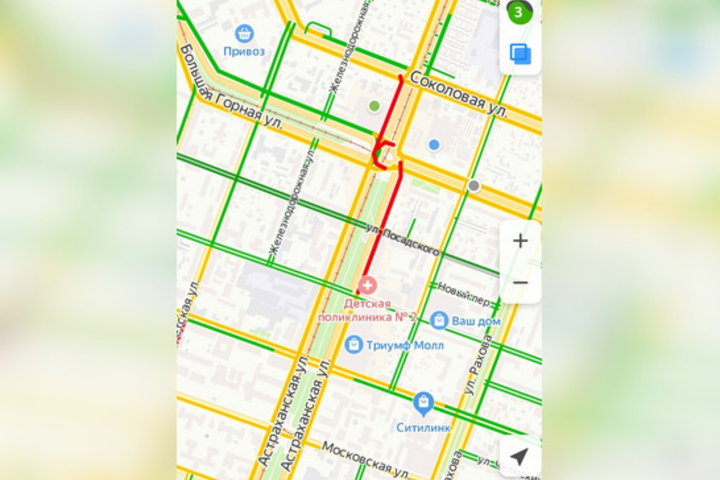The width and height of the screenshot is (720, 480).
Task: Open Детская поликлиника № 2 marker
Action: (x=367, y=285)
